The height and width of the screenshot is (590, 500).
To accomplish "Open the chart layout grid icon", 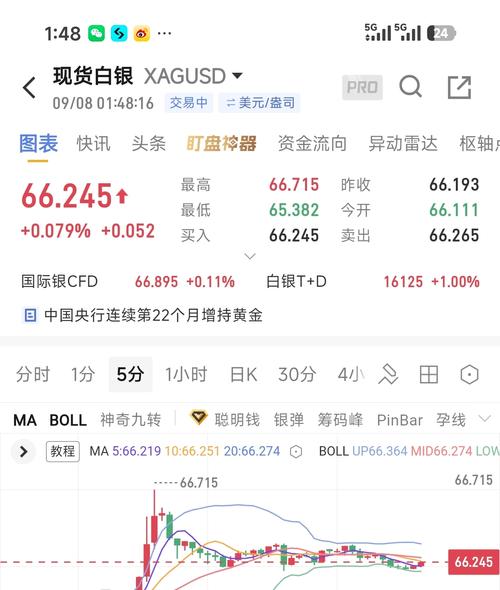I will tap(429, 374).
